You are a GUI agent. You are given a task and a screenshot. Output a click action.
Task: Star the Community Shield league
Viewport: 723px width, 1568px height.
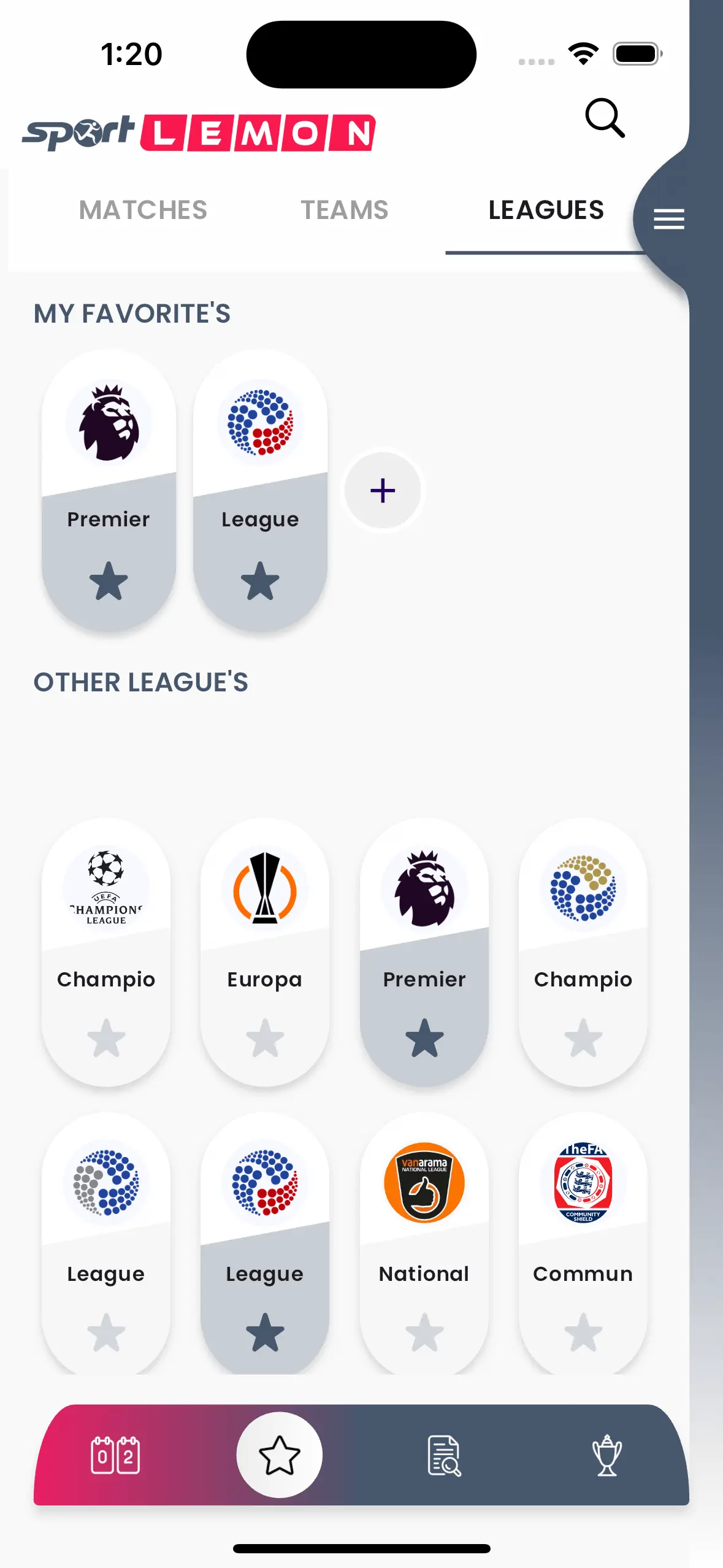[x=583, y=1332]
